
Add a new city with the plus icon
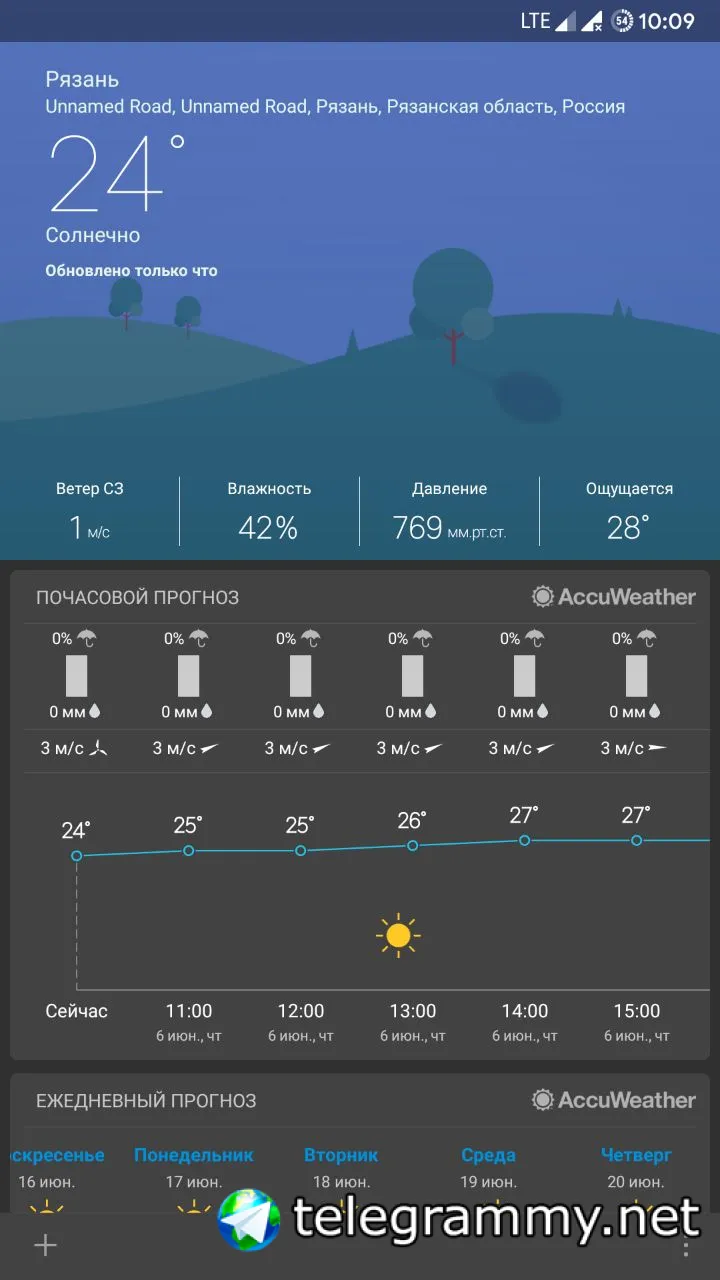[46, 1245]
